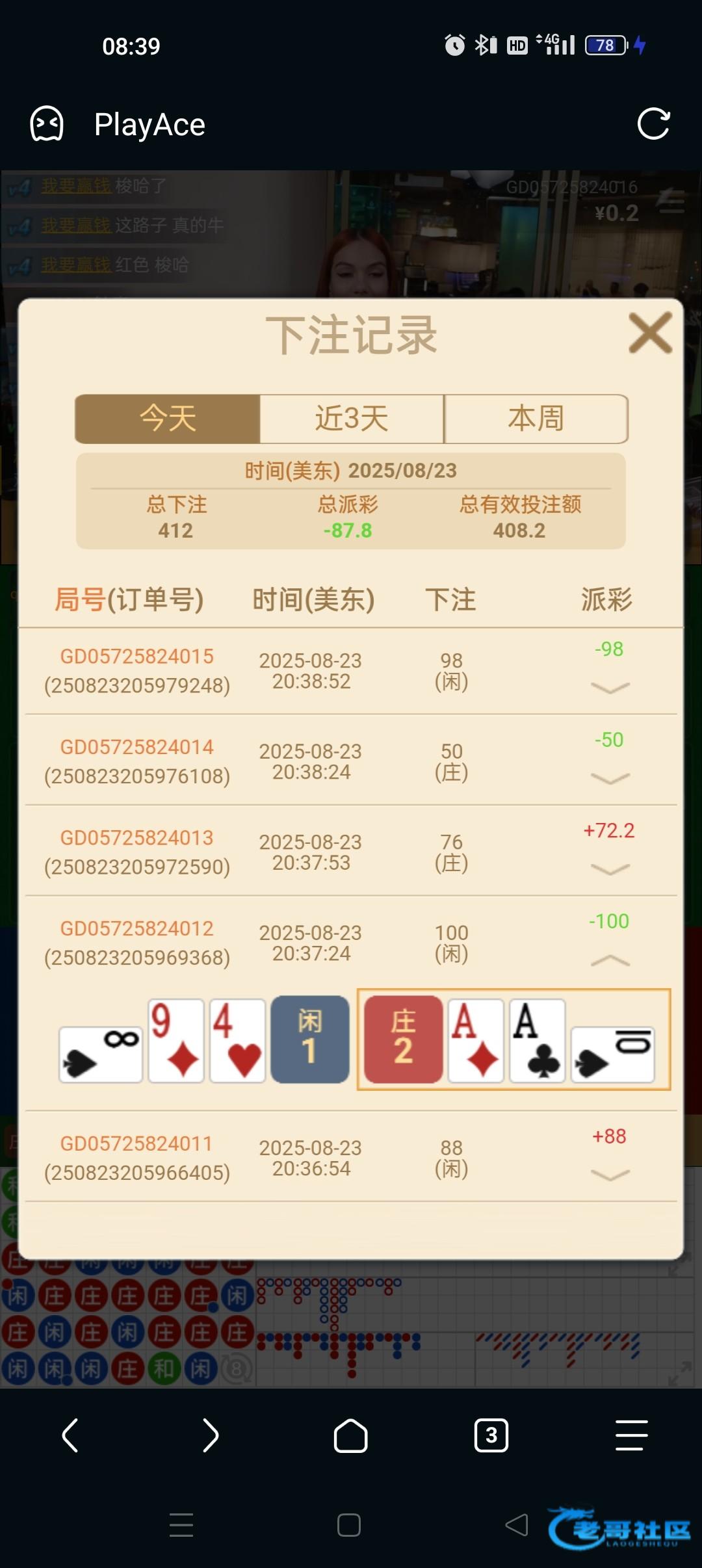The width and height of the screenshot is (702, 1568).
Task: Close the 下注记录 dialog
Action: 650,333
